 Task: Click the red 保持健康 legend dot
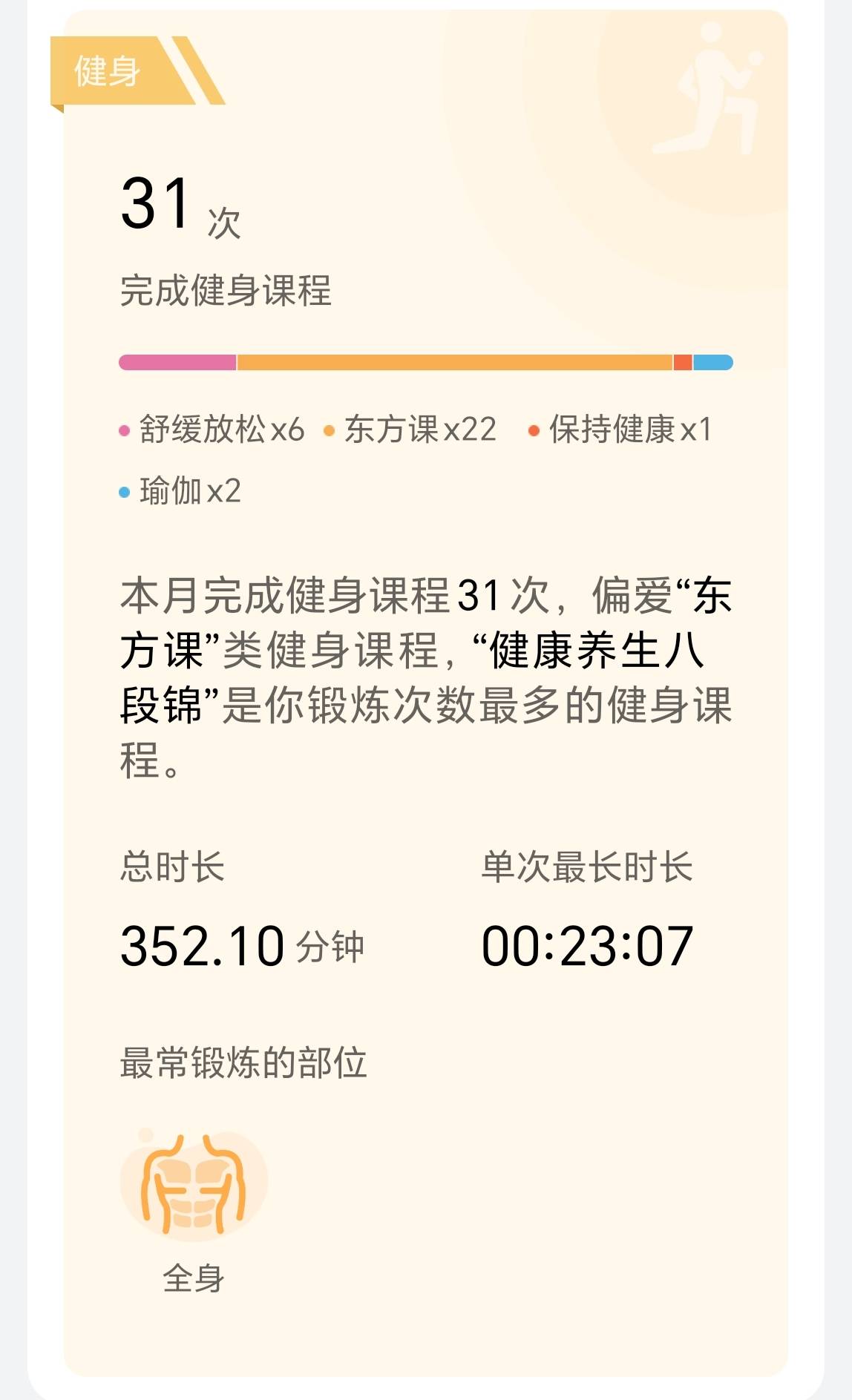point(534,429)
